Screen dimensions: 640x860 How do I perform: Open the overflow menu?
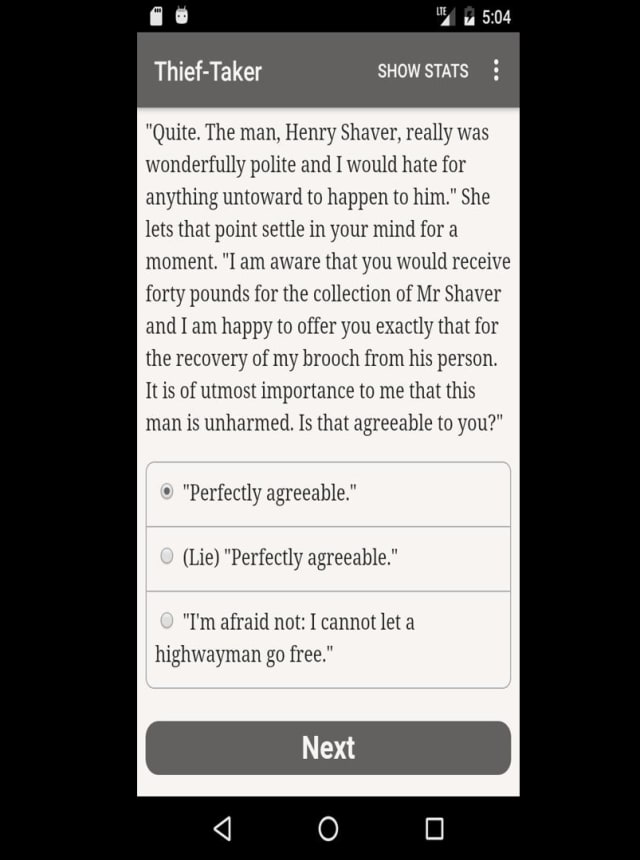coord(496,70)
